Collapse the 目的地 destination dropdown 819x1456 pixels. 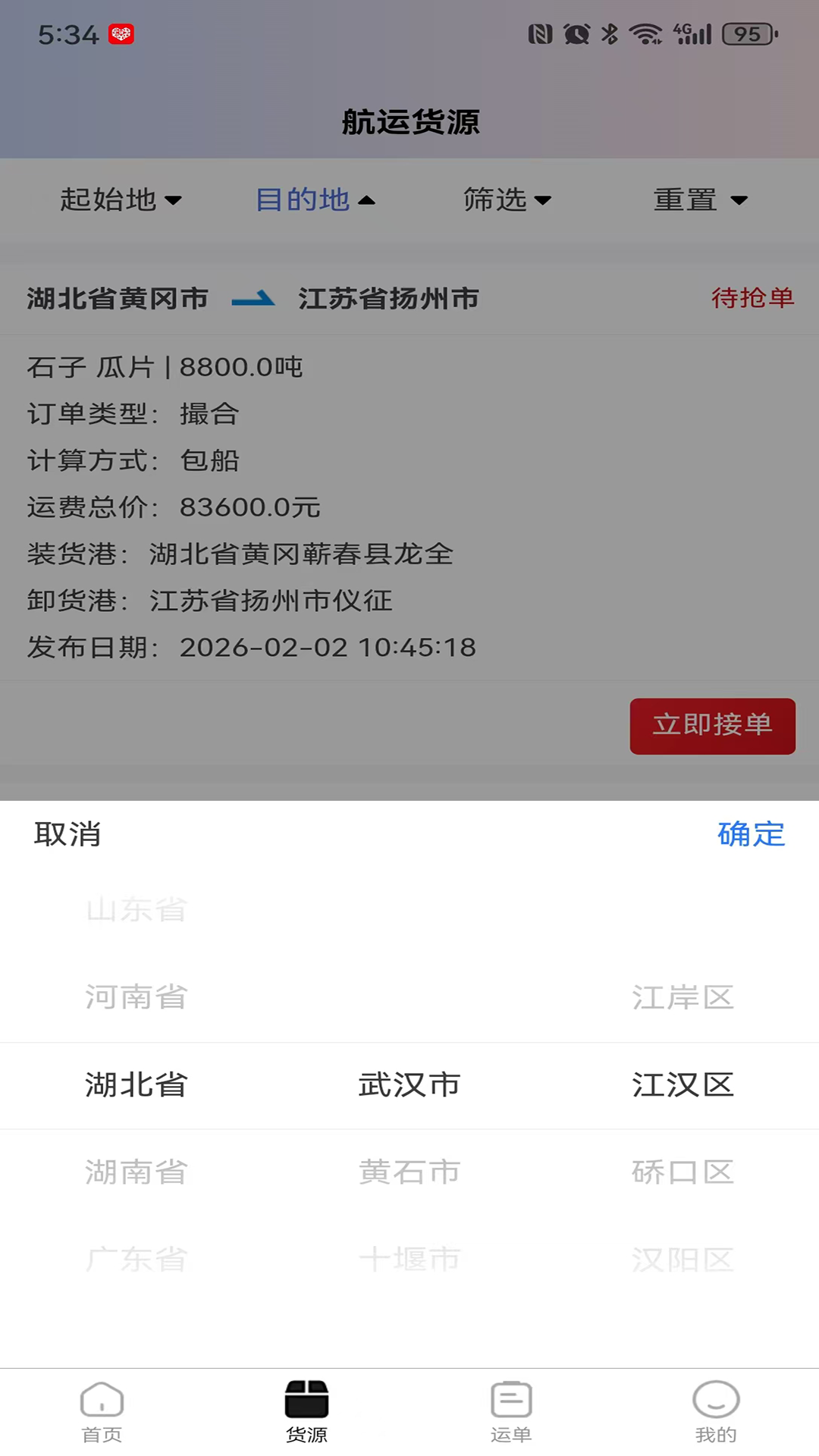pyautogui.click(x=315, y=199)
